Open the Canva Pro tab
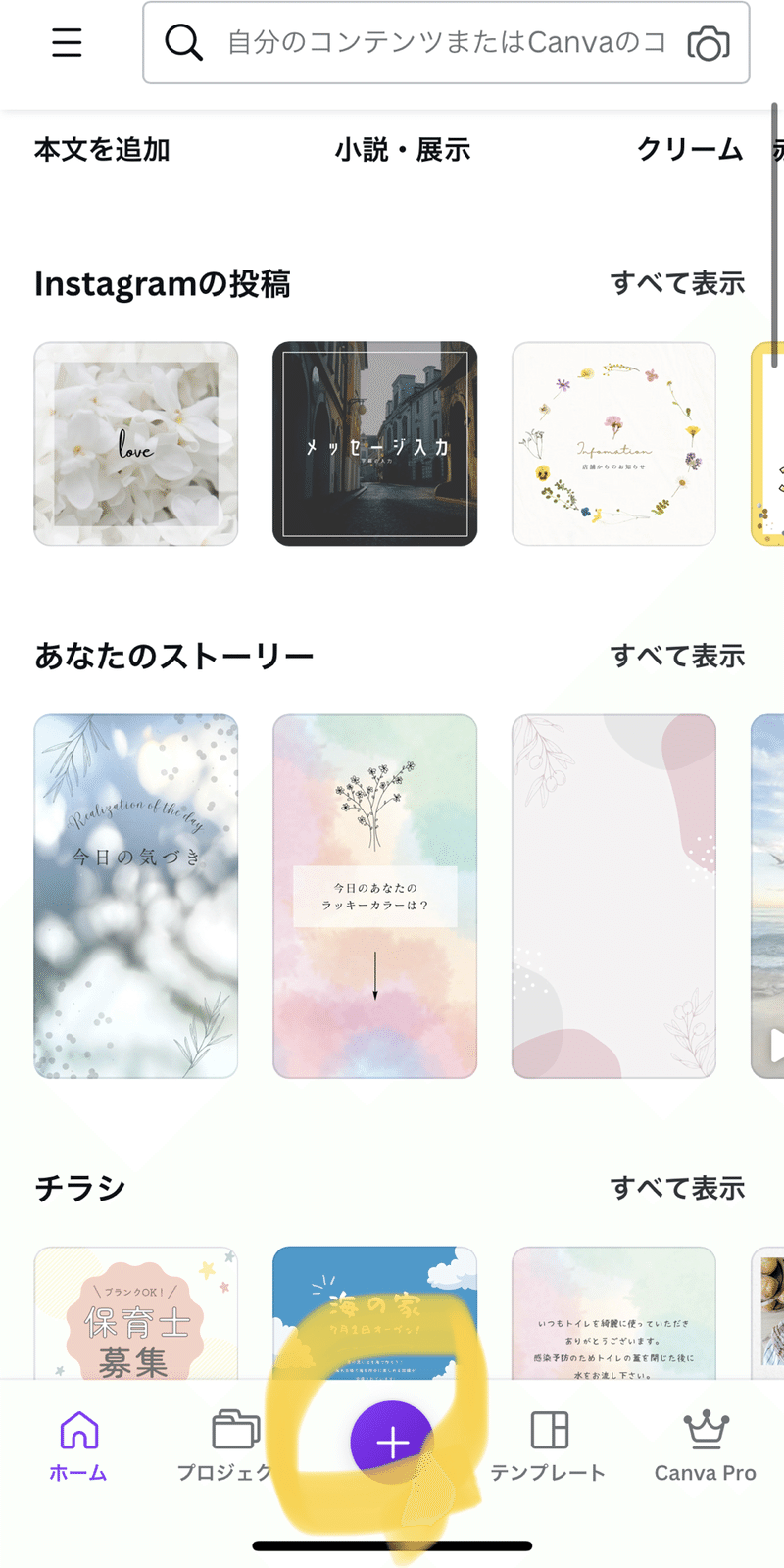 705,1445
